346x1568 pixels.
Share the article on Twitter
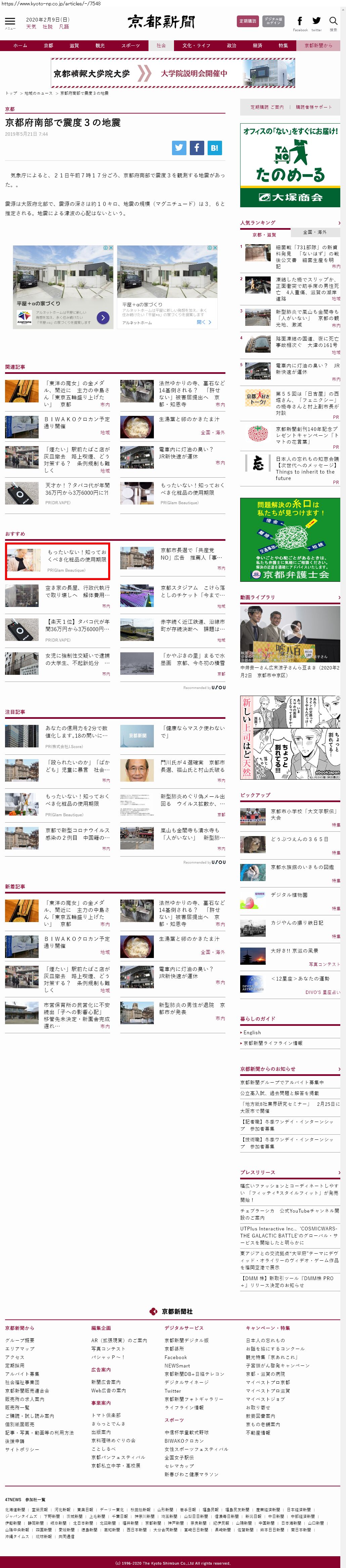179,147
